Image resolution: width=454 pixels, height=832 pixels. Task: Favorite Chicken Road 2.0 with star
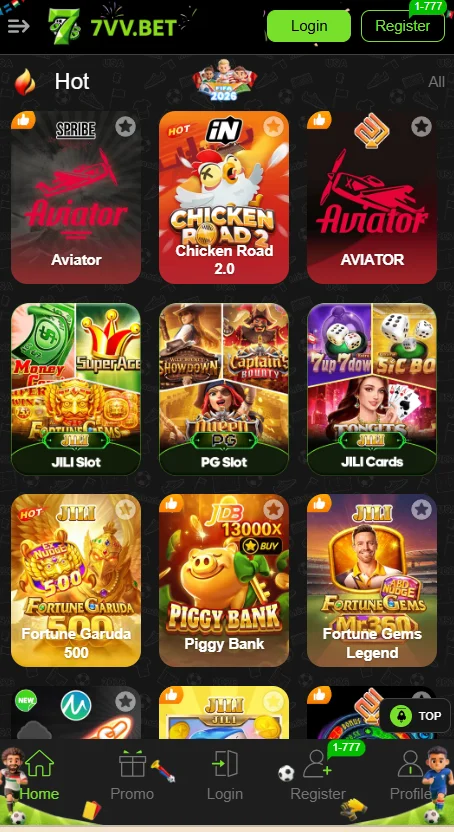(273, 127)
